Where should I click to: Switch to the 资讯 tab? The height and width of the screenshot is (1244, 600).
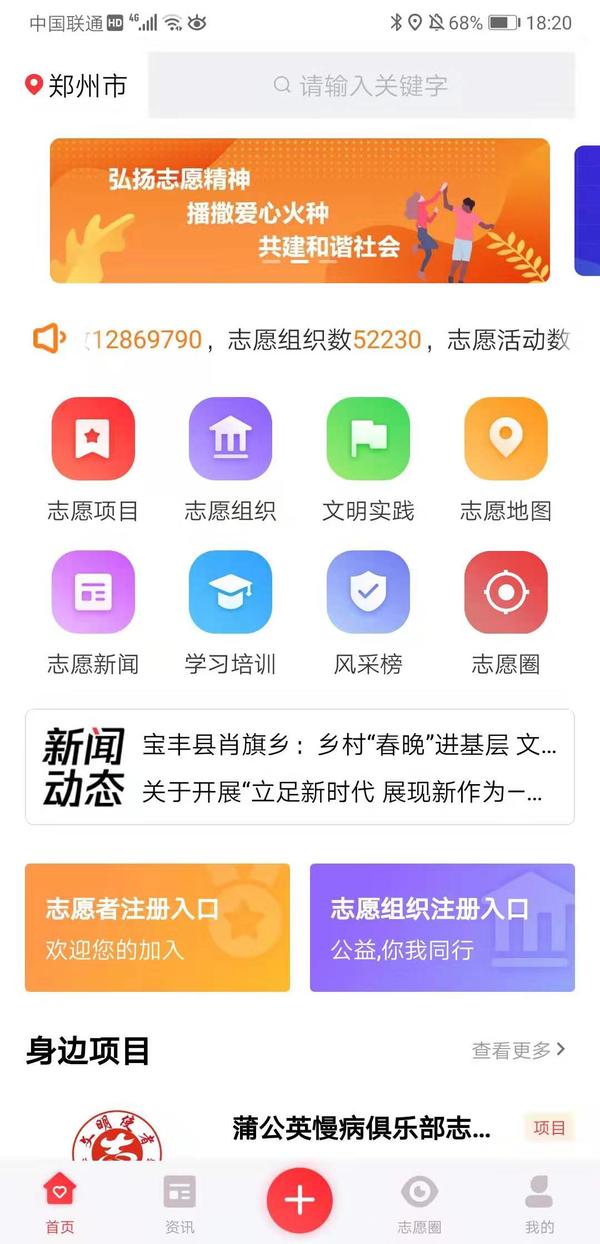tap(180, 1203)
